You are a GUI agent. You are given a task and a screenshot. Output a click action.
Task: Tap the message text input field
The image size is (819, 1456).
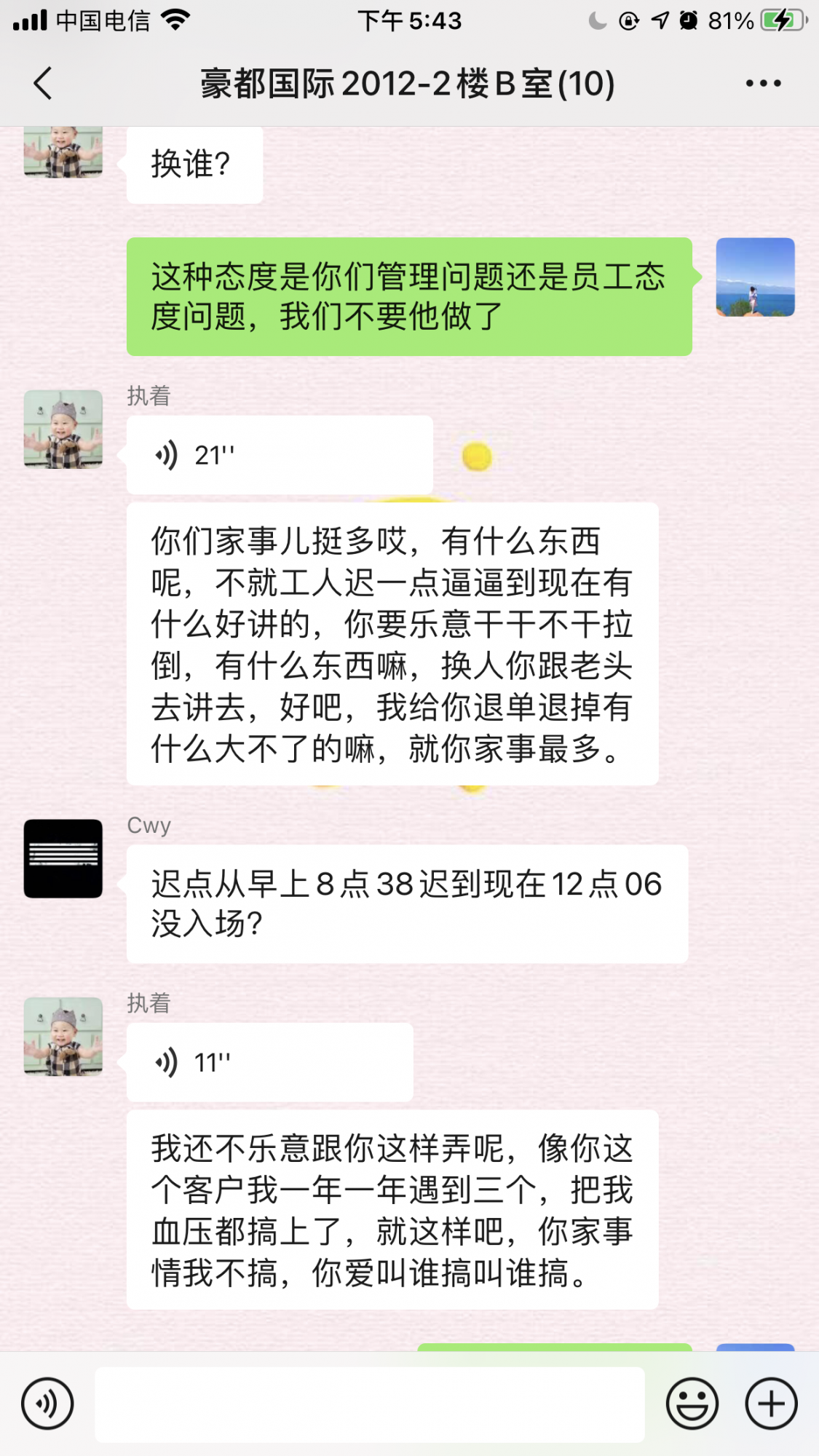pos(370,1404)
